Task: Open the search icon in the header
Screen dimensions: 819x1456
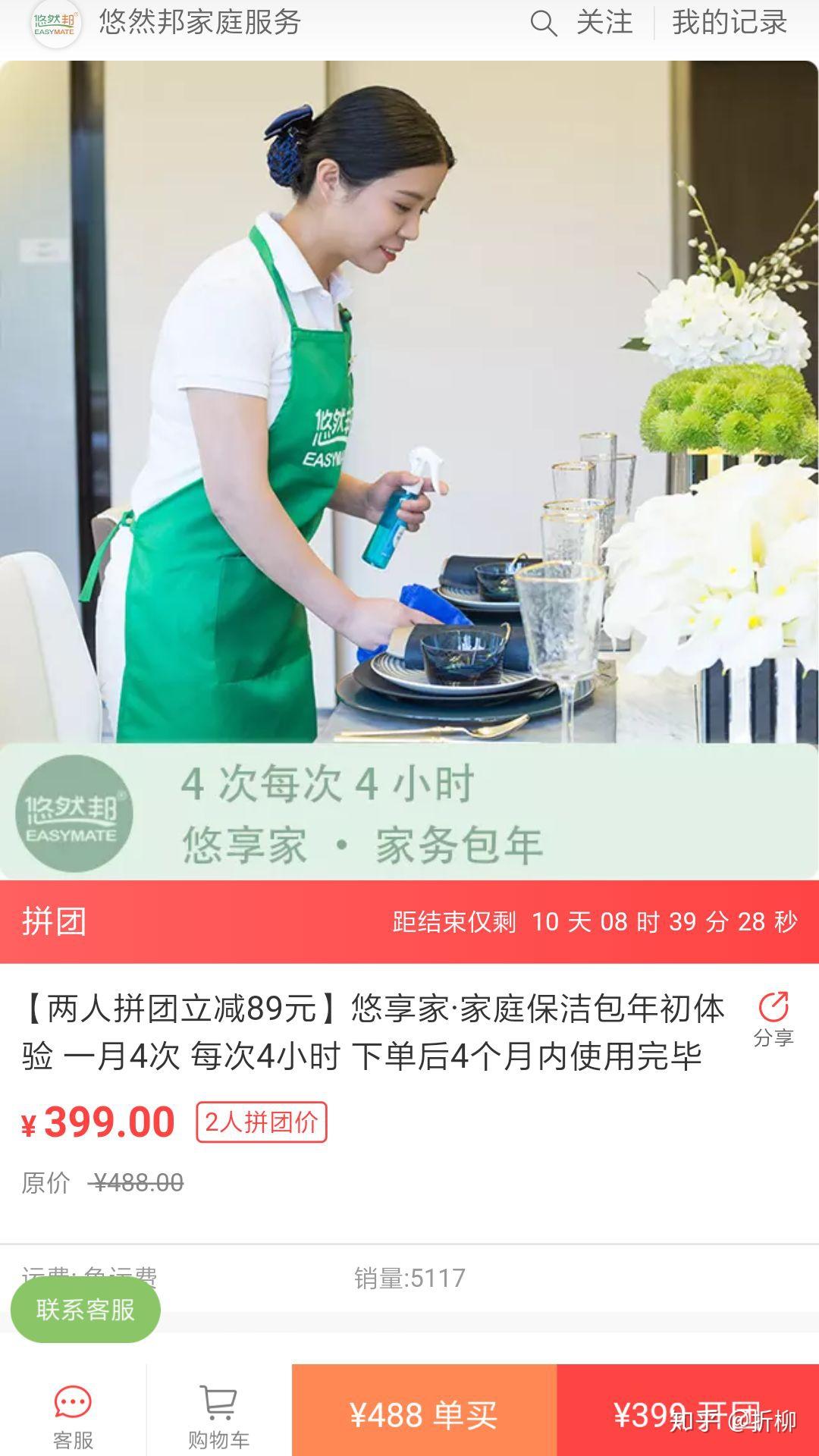Action: [543, 23]
